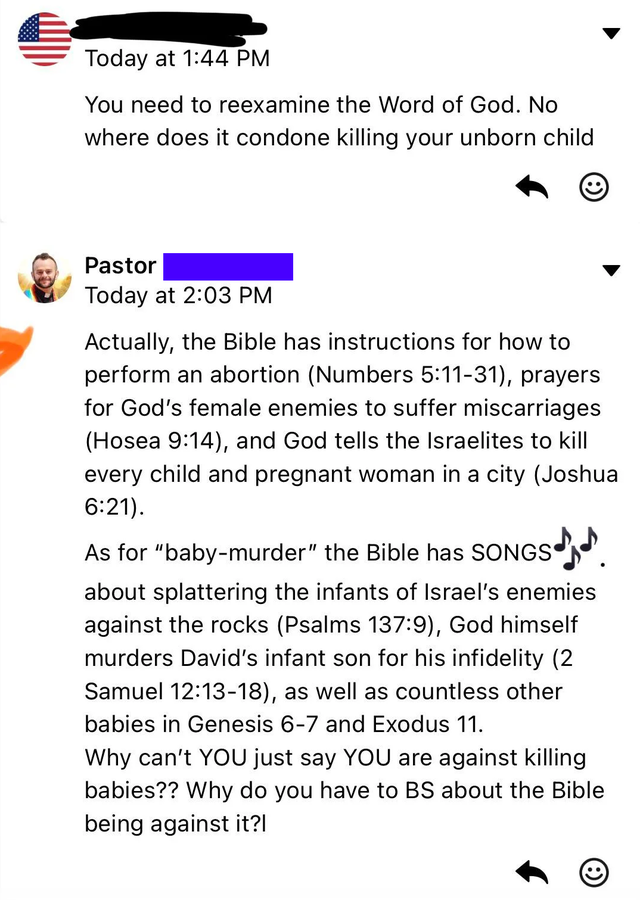
Task: Open the Pastor's profile via his name
Action: coord(120,266)
